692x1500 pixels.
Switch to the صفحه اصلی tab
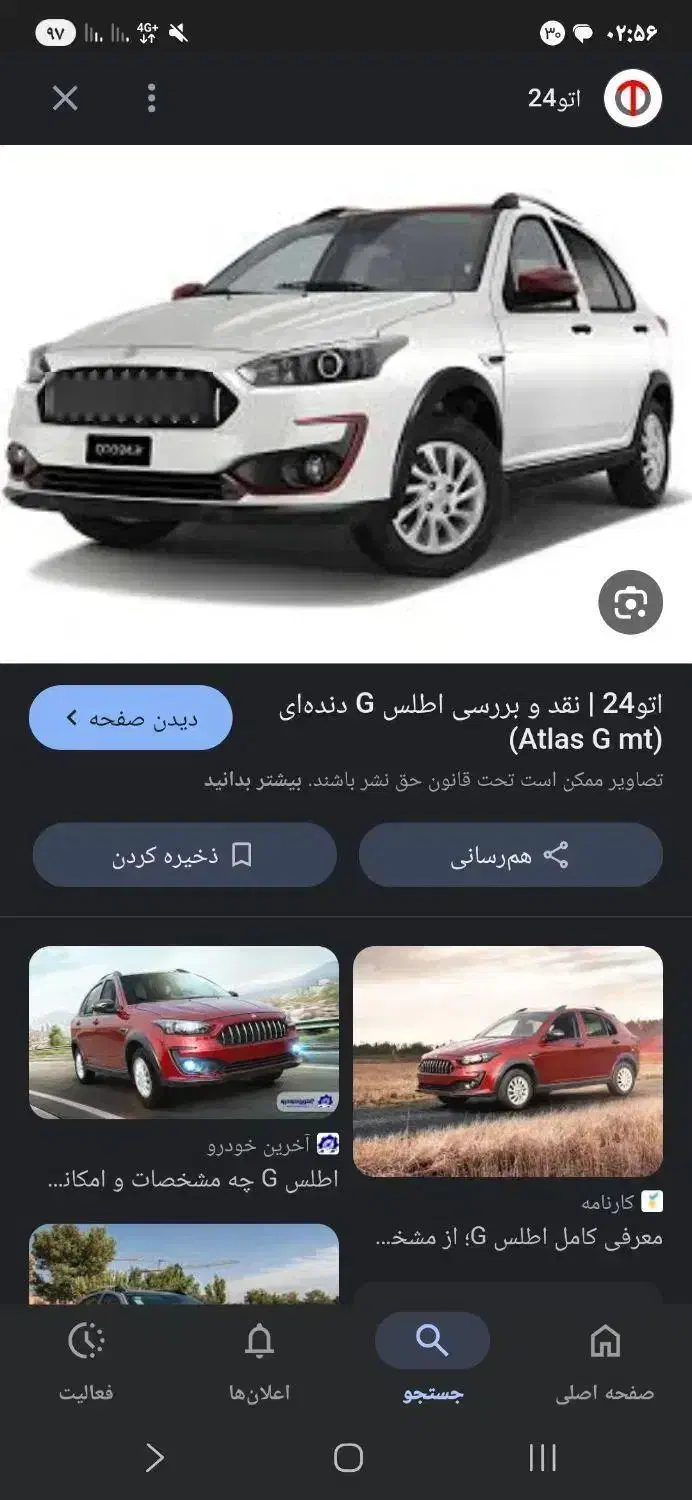tap(604, 1358)
